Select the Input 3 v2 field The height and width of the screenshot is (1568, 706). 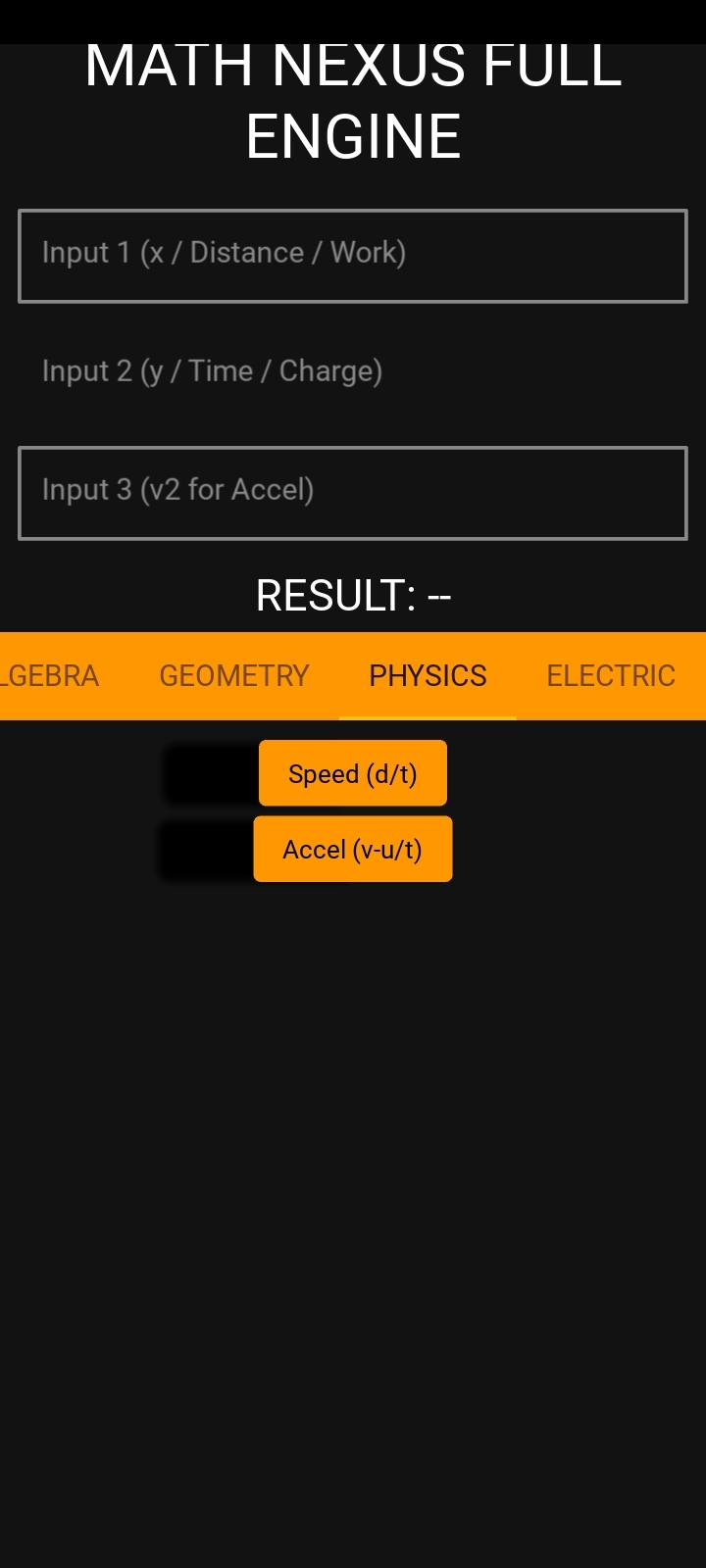pos(353,493)
